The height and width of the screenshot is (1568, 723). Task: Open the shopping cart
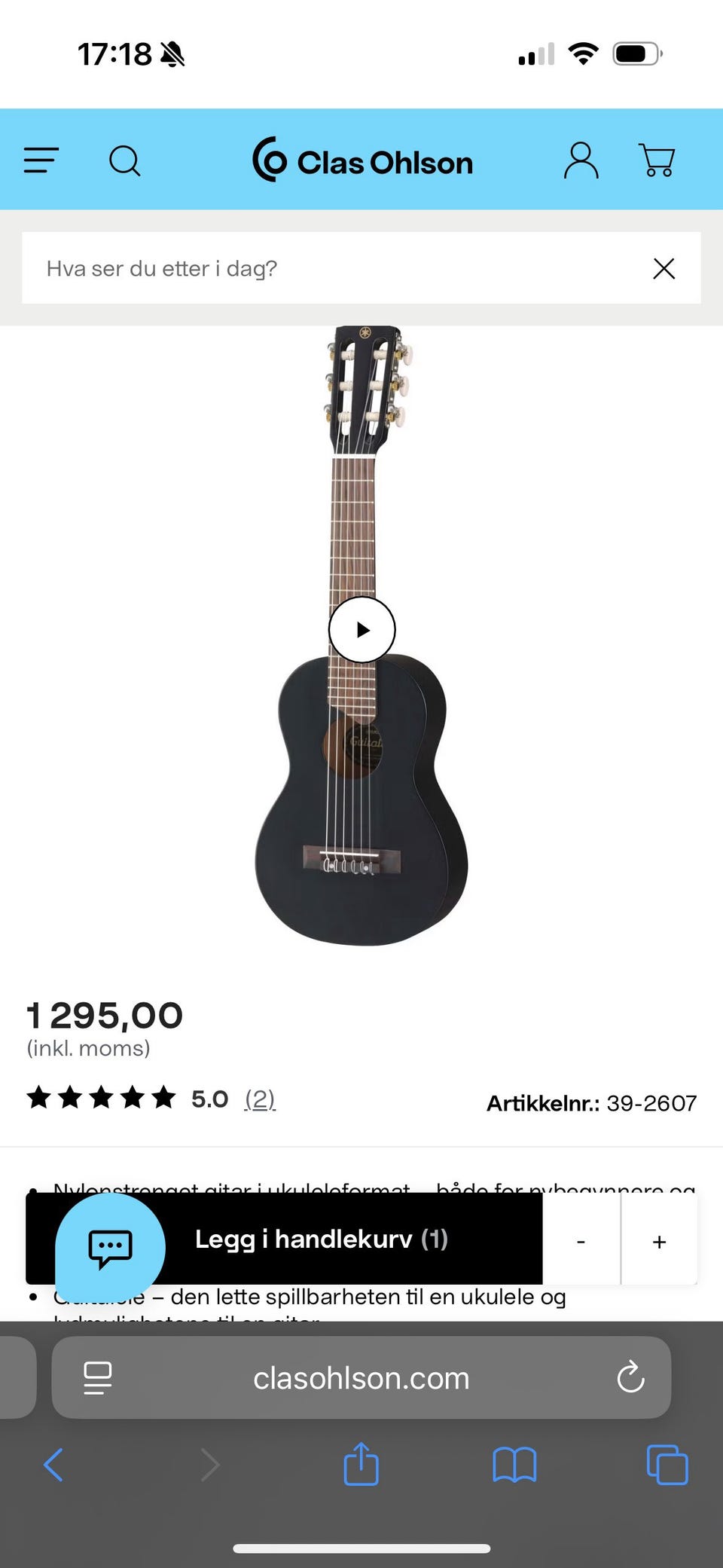pos(657,160)
